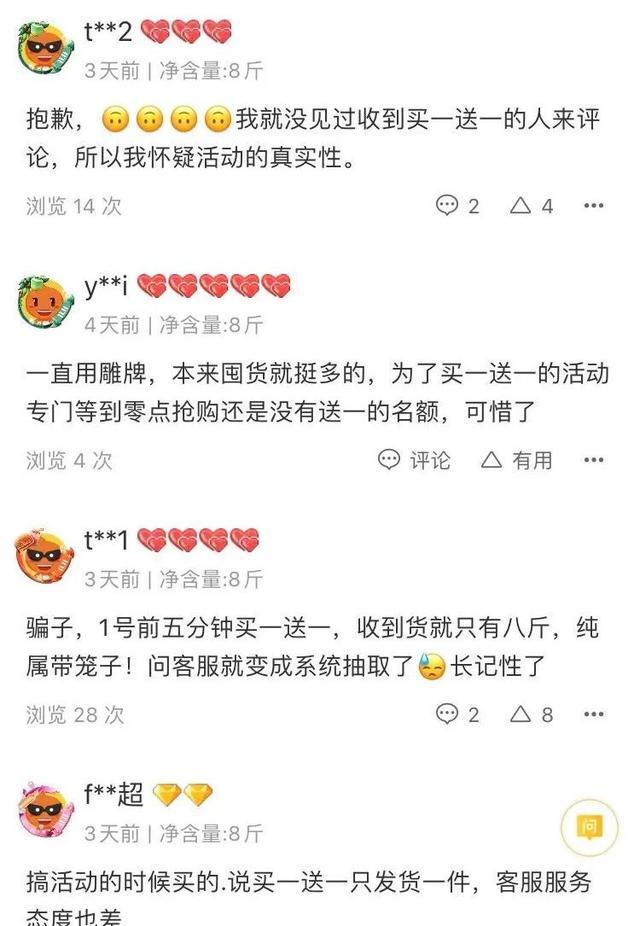Open comments on t**2's review

click(458, 206)
